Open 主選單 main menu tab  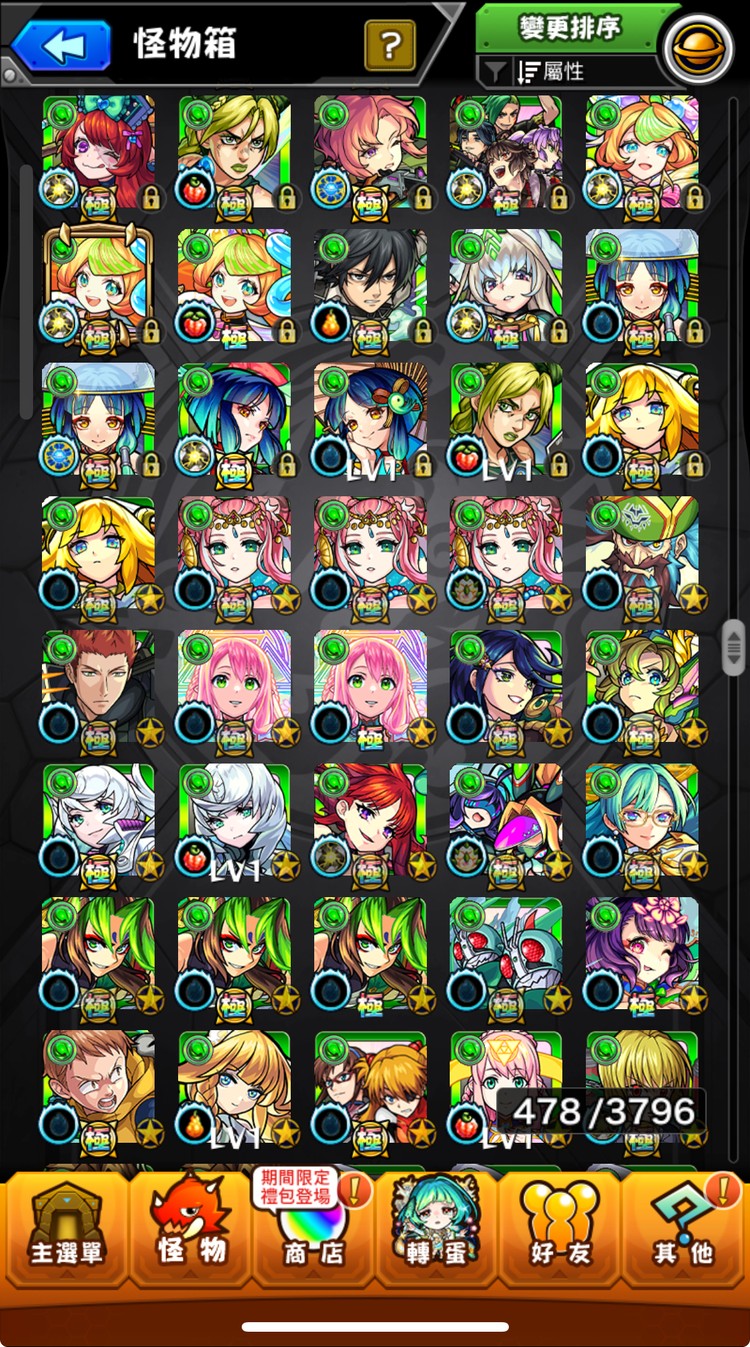tap(65, 1228)
